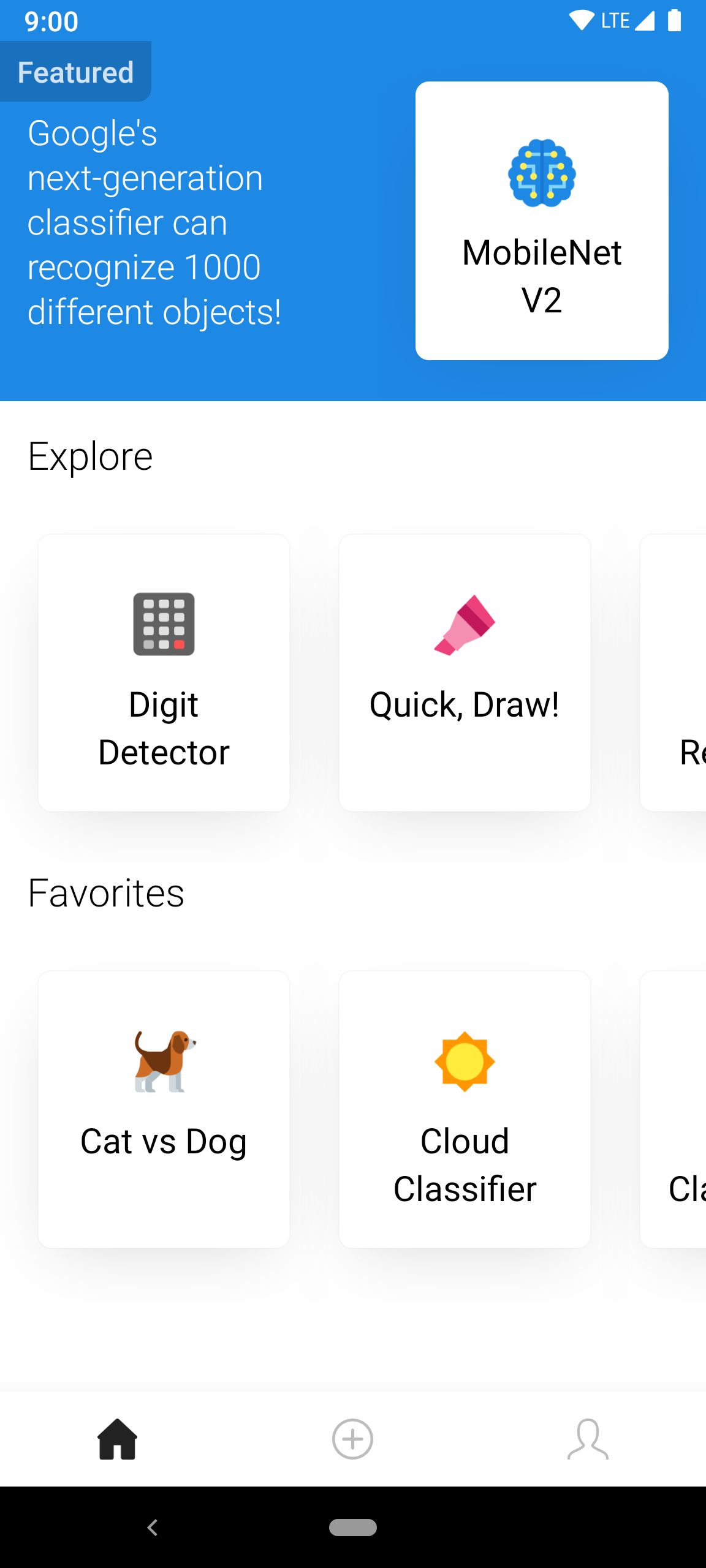Tap the home gesture pill at screen bottom
The image size is (706, 1568).
(352, 1528)
